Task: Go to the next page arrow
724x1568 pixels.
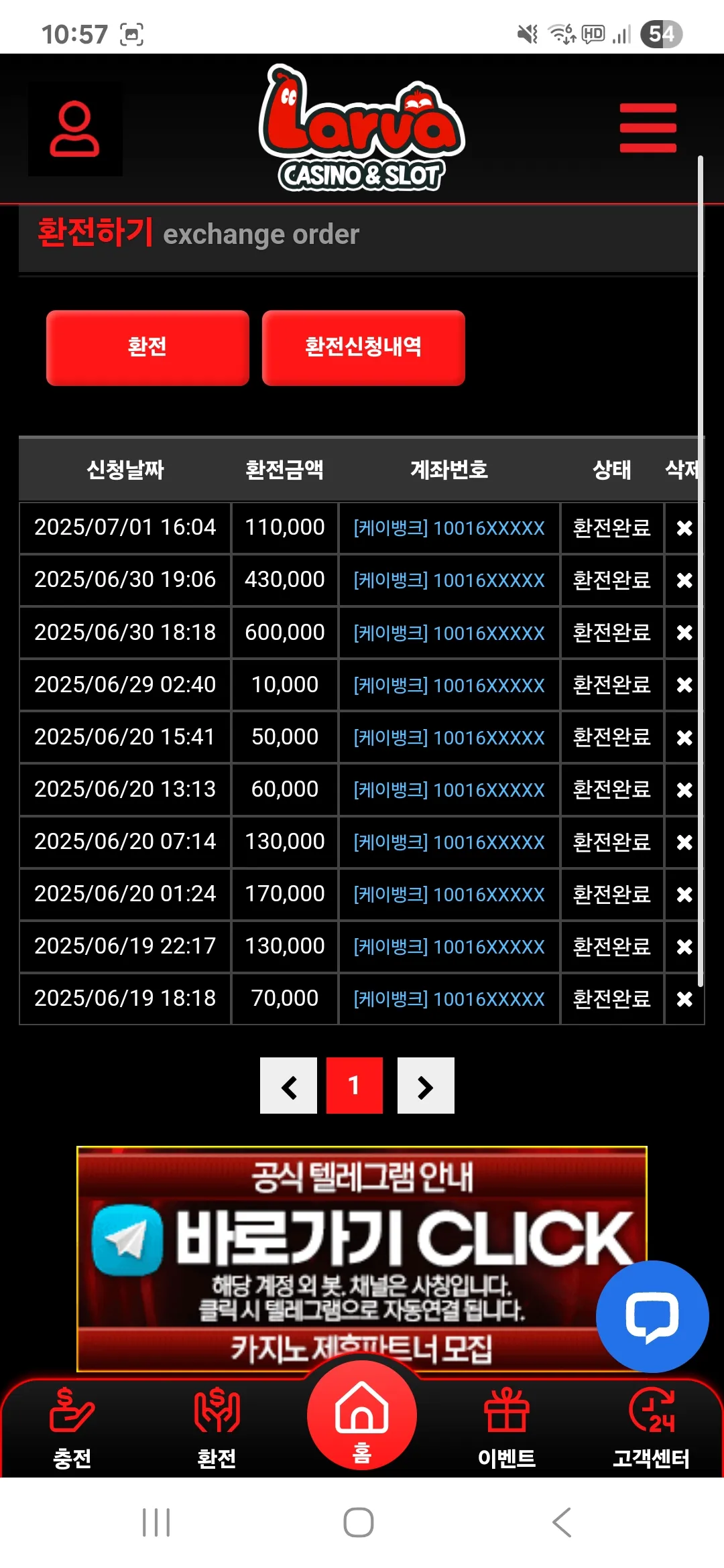Action: coord(426,1086)
